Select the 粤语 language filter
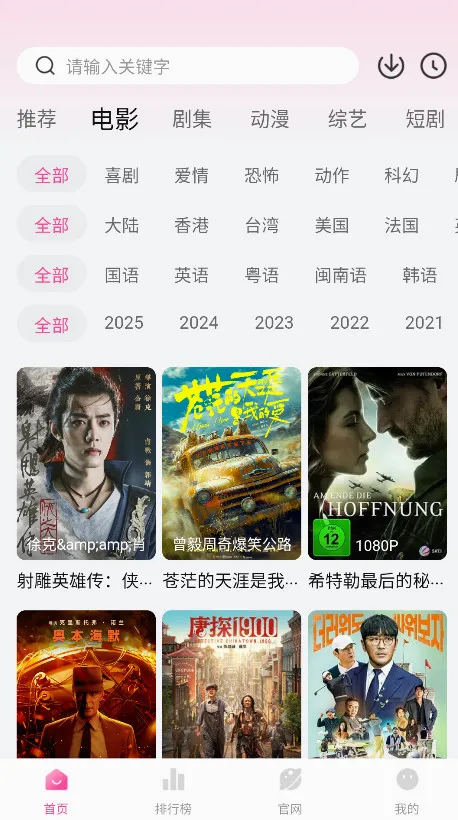 [x=261, y=275]
